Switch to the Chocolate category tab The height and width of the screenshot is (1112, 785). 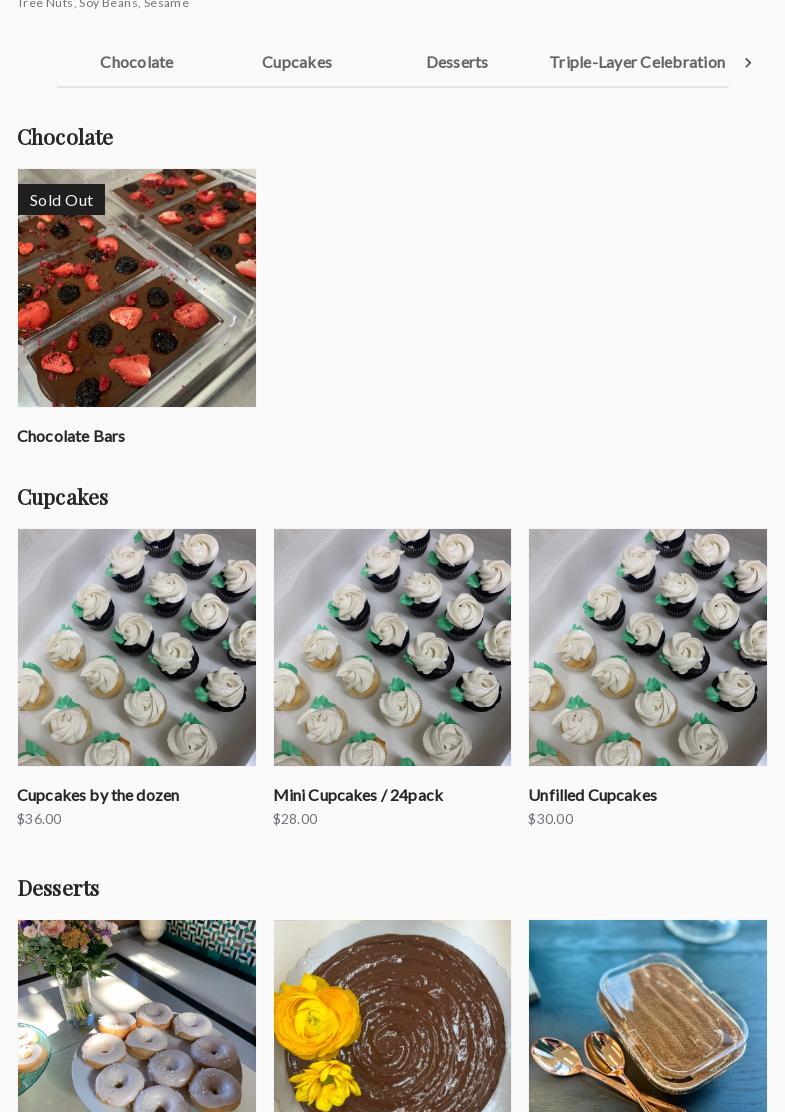137,62
